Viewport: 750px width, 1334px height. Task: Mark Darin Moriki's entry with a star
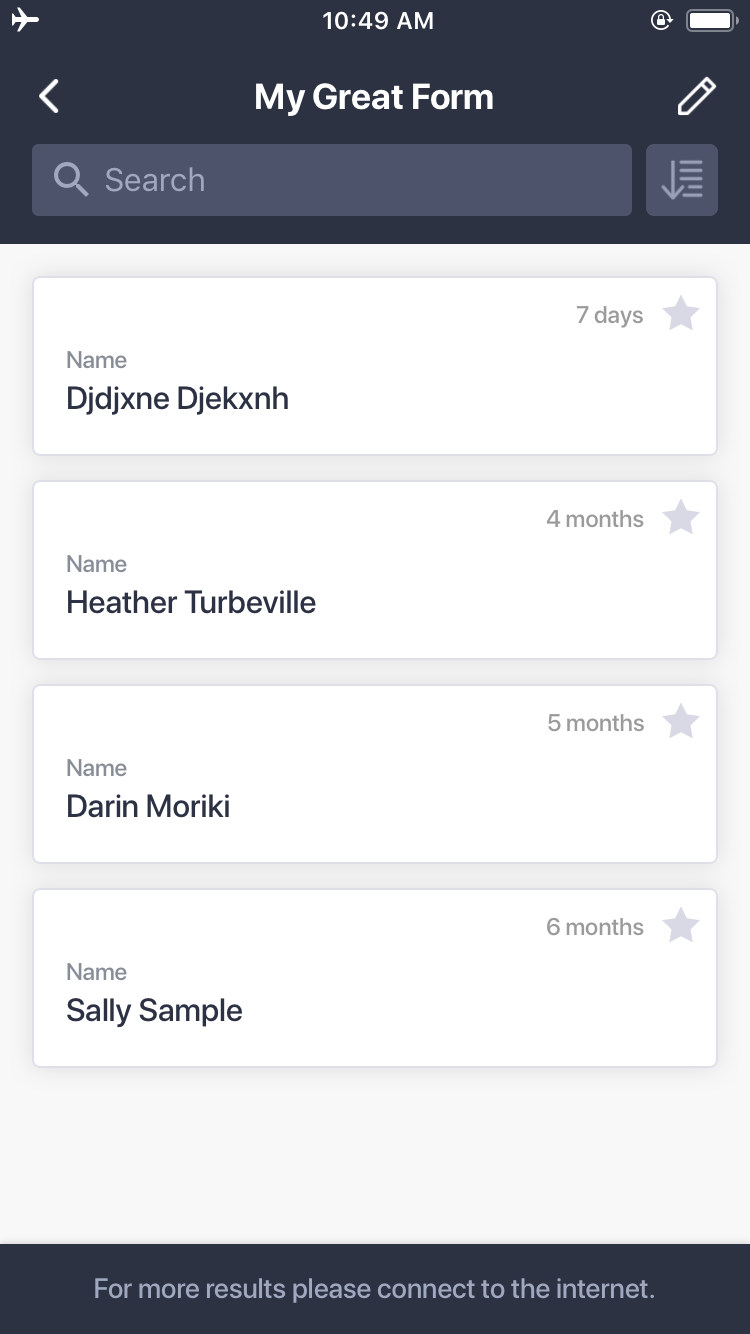(681, 722)
